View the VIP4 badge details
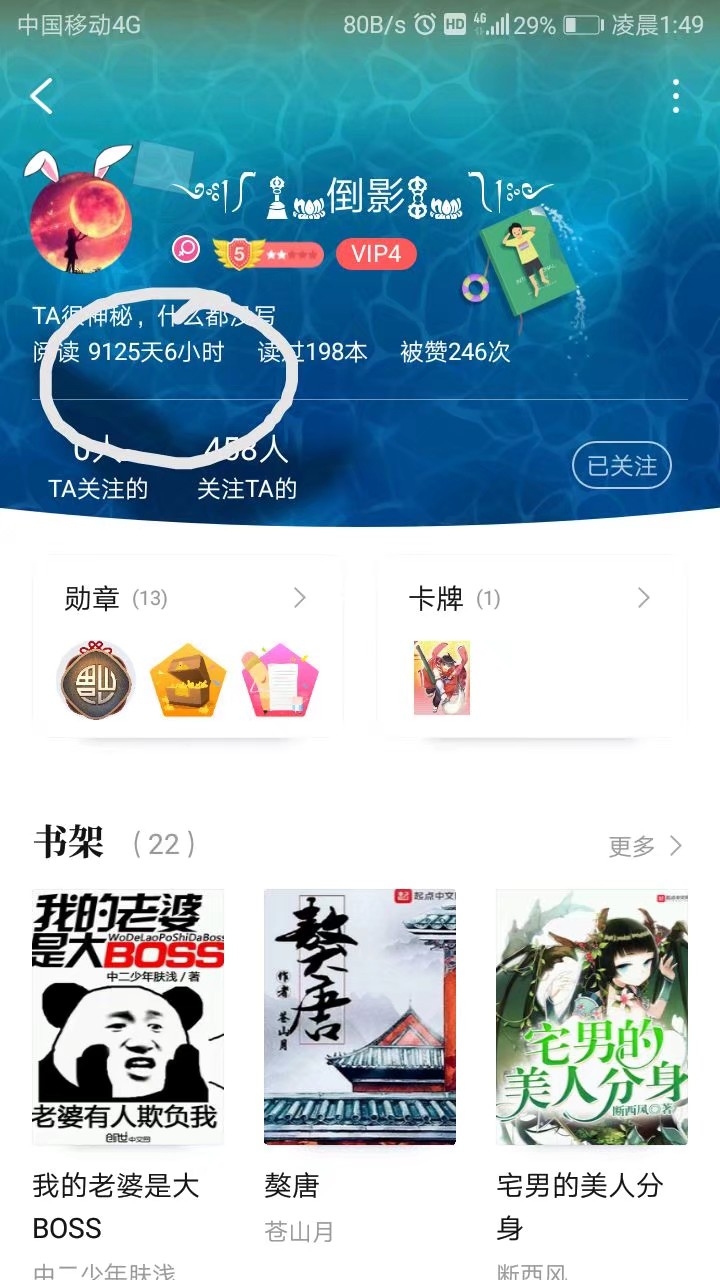Image resolution: width=720 pixels, height=1280 pixels. coord(376,254)
